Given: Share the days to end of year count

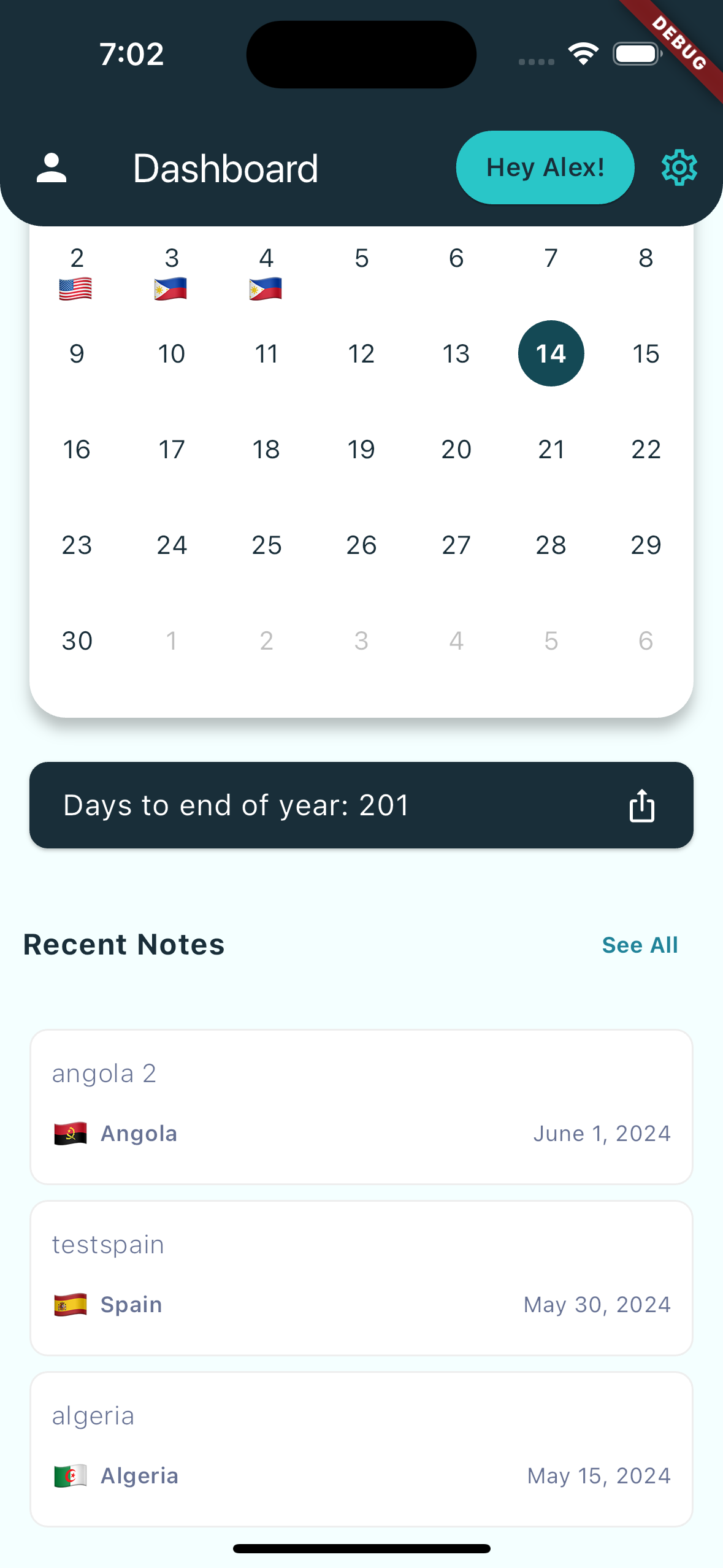Looking at the screenshot, I should click(641, 805).
